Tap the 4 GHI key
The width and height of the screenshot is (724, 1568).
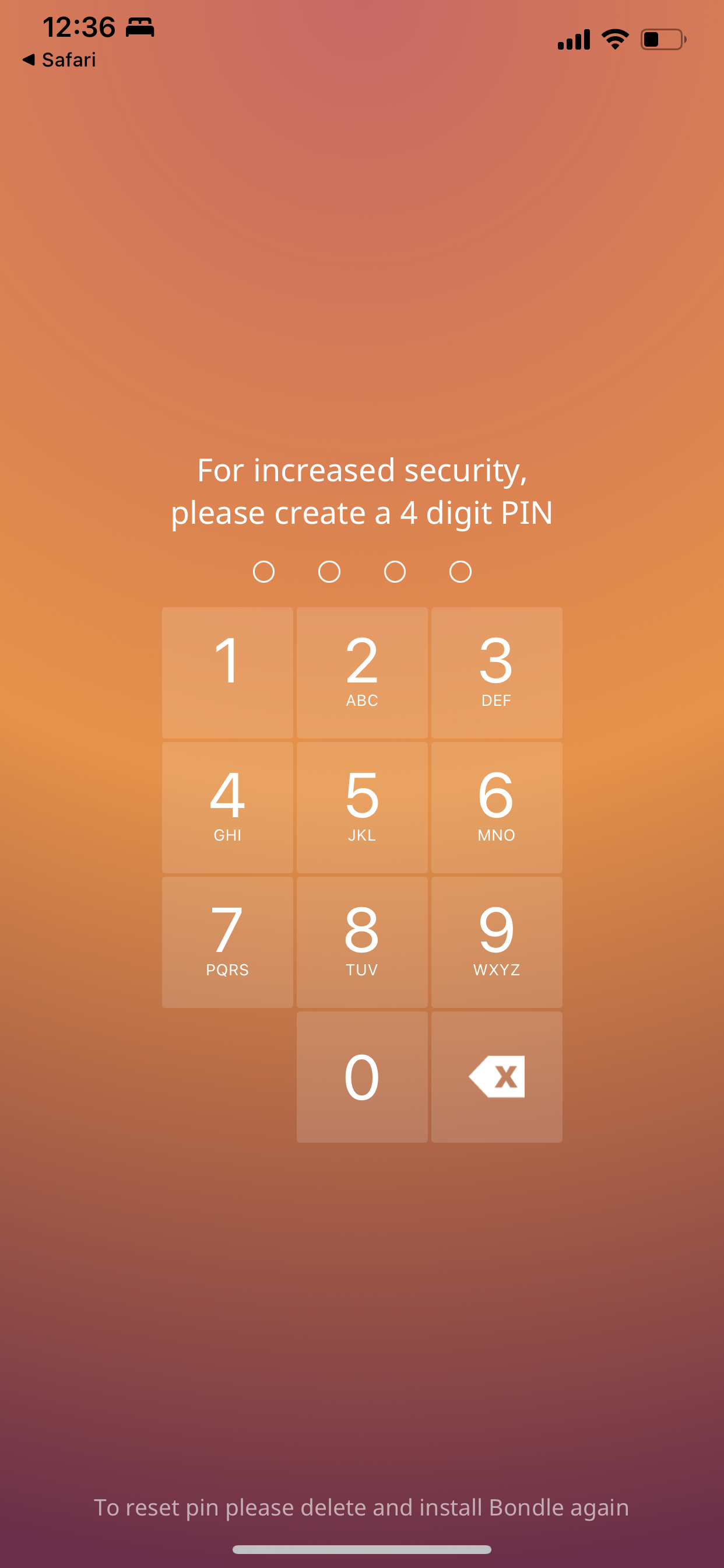[227, 807]
